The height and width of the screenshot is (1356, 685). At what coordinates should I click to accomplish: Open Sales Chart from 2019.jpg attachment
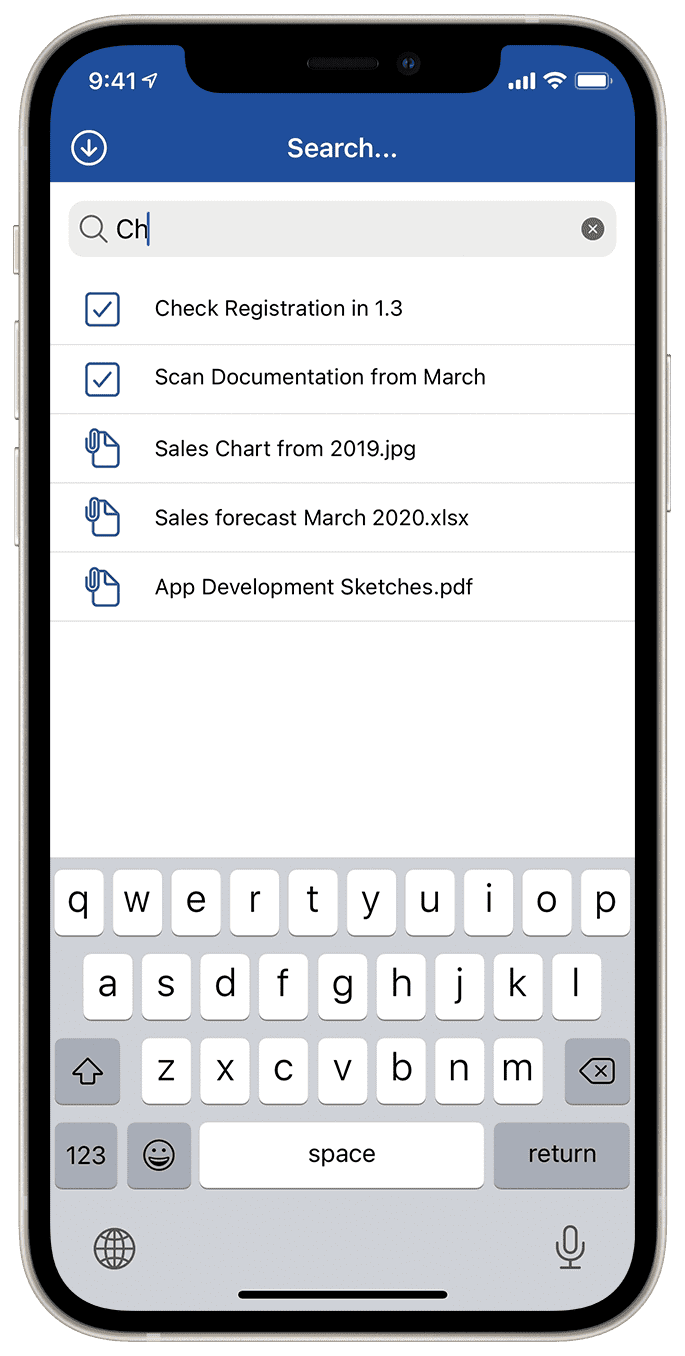click(285, 448)
